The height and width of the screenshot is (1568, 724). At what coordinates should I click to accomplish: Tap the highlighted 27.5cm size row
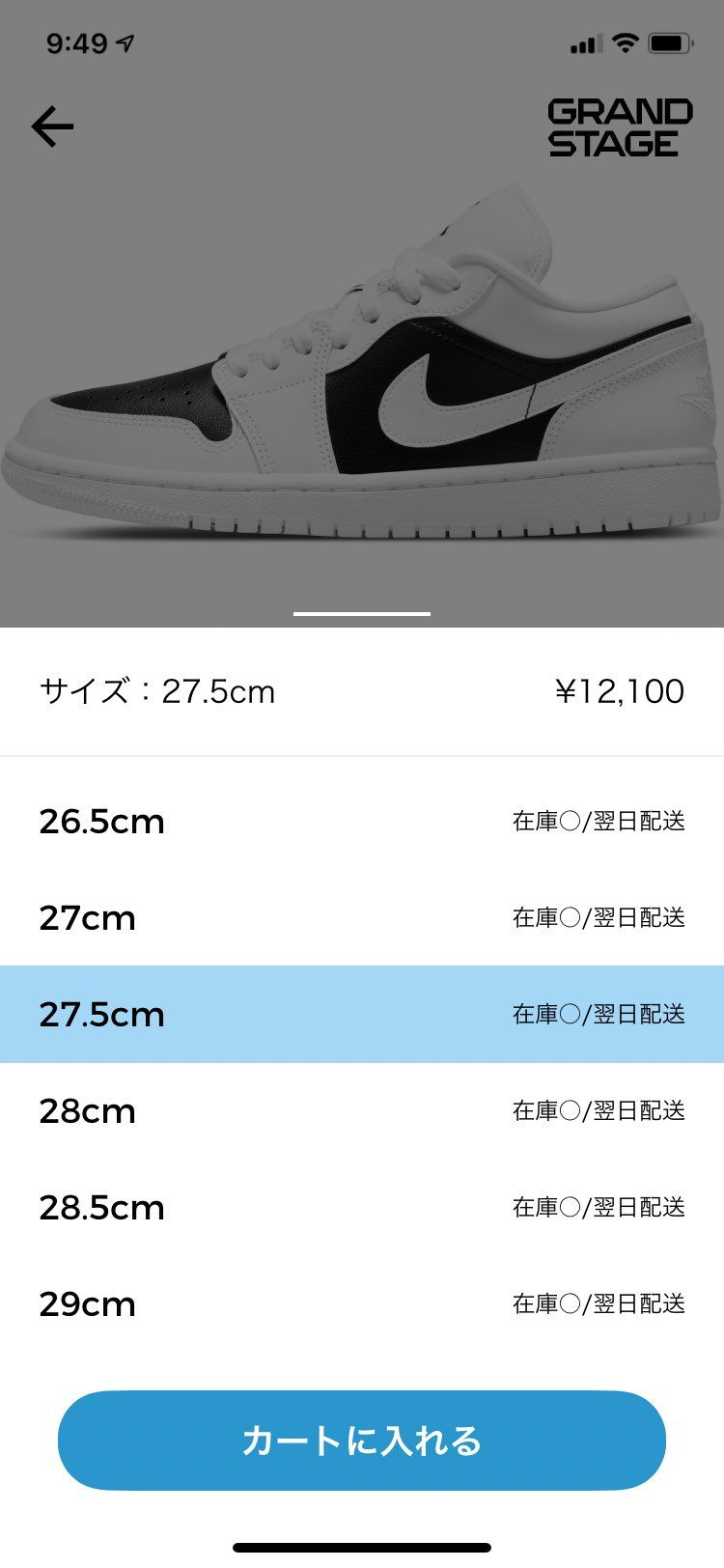pos(362,1015)
